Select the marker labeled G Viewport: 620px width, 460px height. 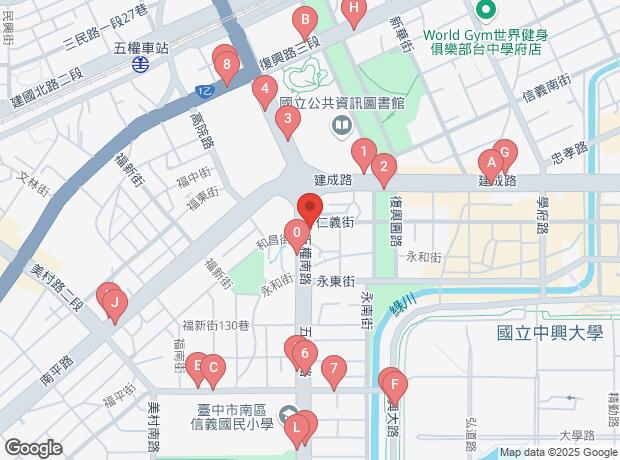point(504,153)
